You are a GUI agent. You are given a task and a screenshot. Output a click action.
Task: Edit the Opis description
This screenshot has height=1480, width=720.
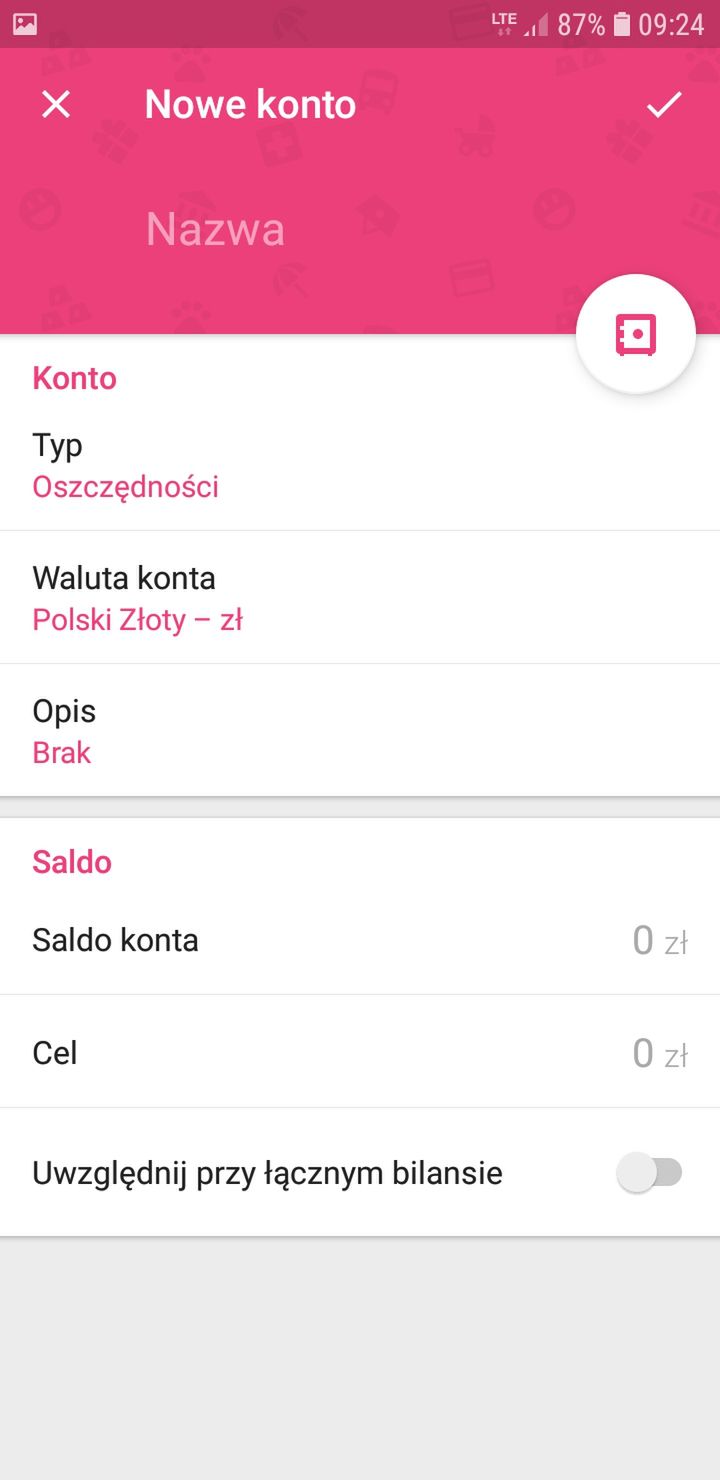pyautogui.click(x=360, y=731)
